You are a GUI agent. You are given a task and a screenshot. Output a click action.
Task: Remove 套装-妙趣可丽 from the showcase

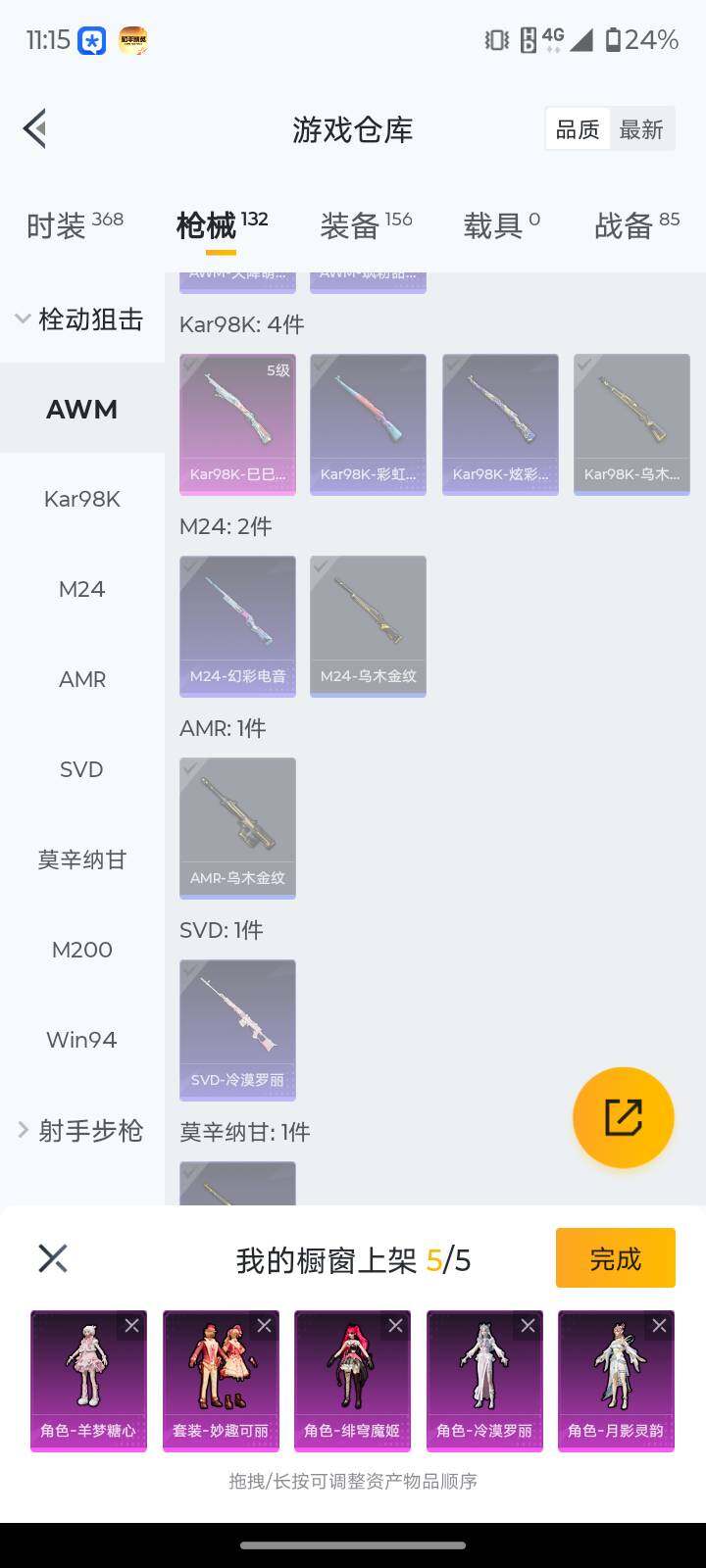265,1325
